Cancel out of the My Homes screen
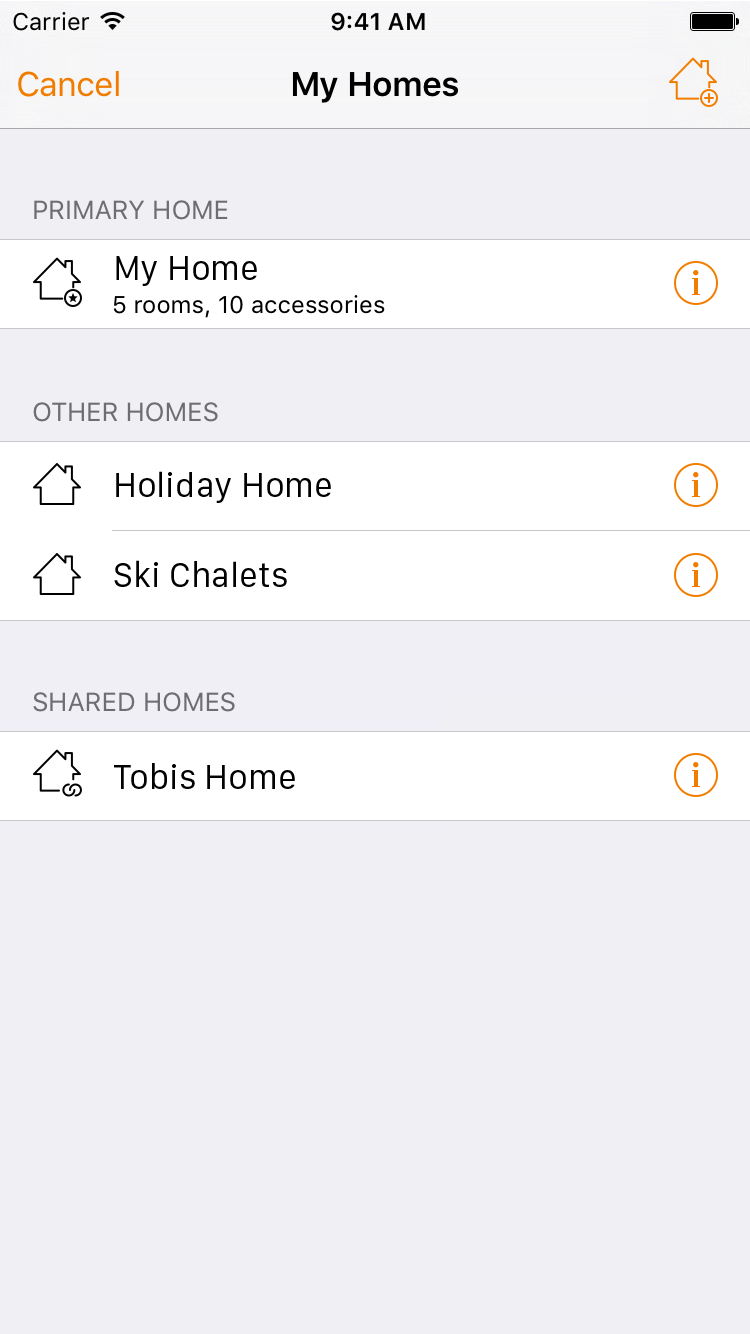The image size is (750, 1334). click(x=68, y=84)
